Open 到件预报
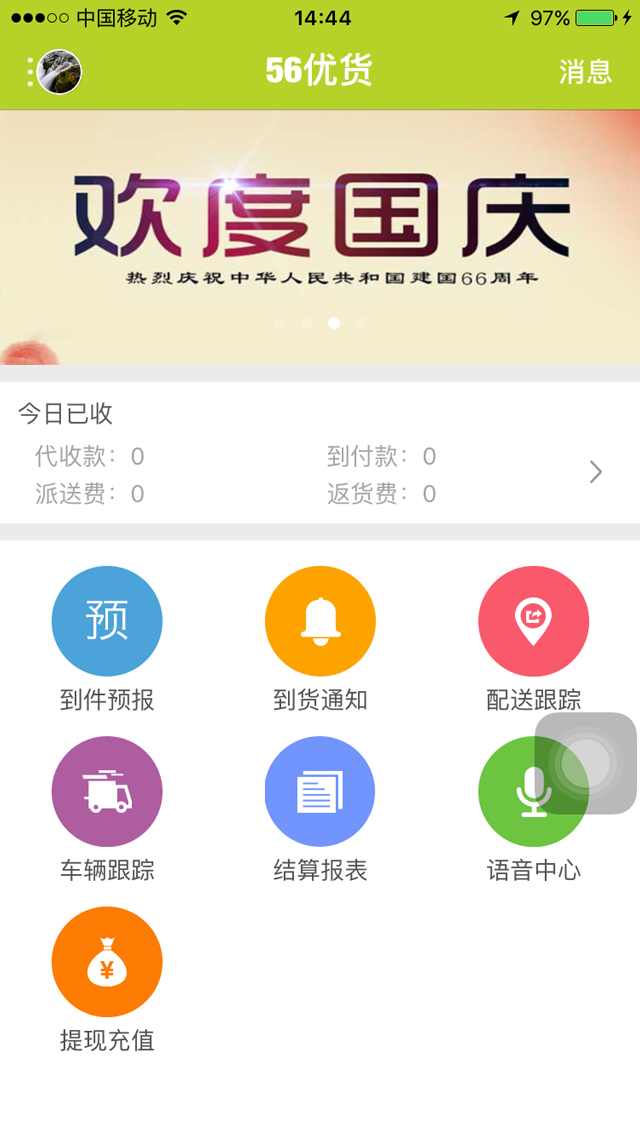640x1136 pixels. click(107, 621)
